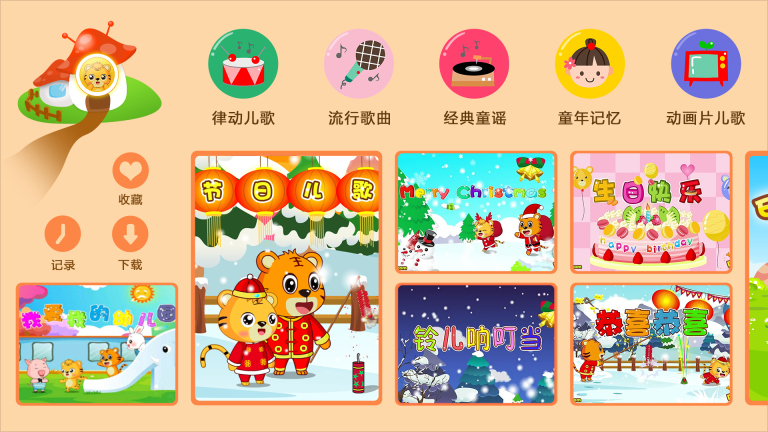Play the Merry Christmas video
This screenshot has width=768, height=432.
tap(475, 212)
